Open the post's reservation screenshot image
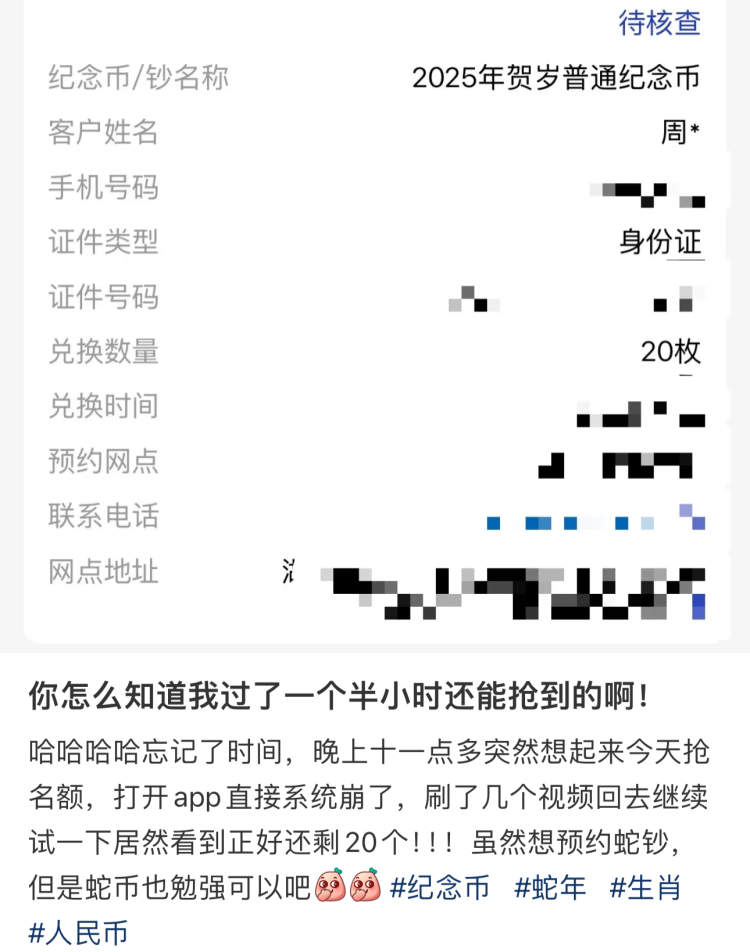The height and width of the screenshot is (952, 750). (x=375, y=320)
